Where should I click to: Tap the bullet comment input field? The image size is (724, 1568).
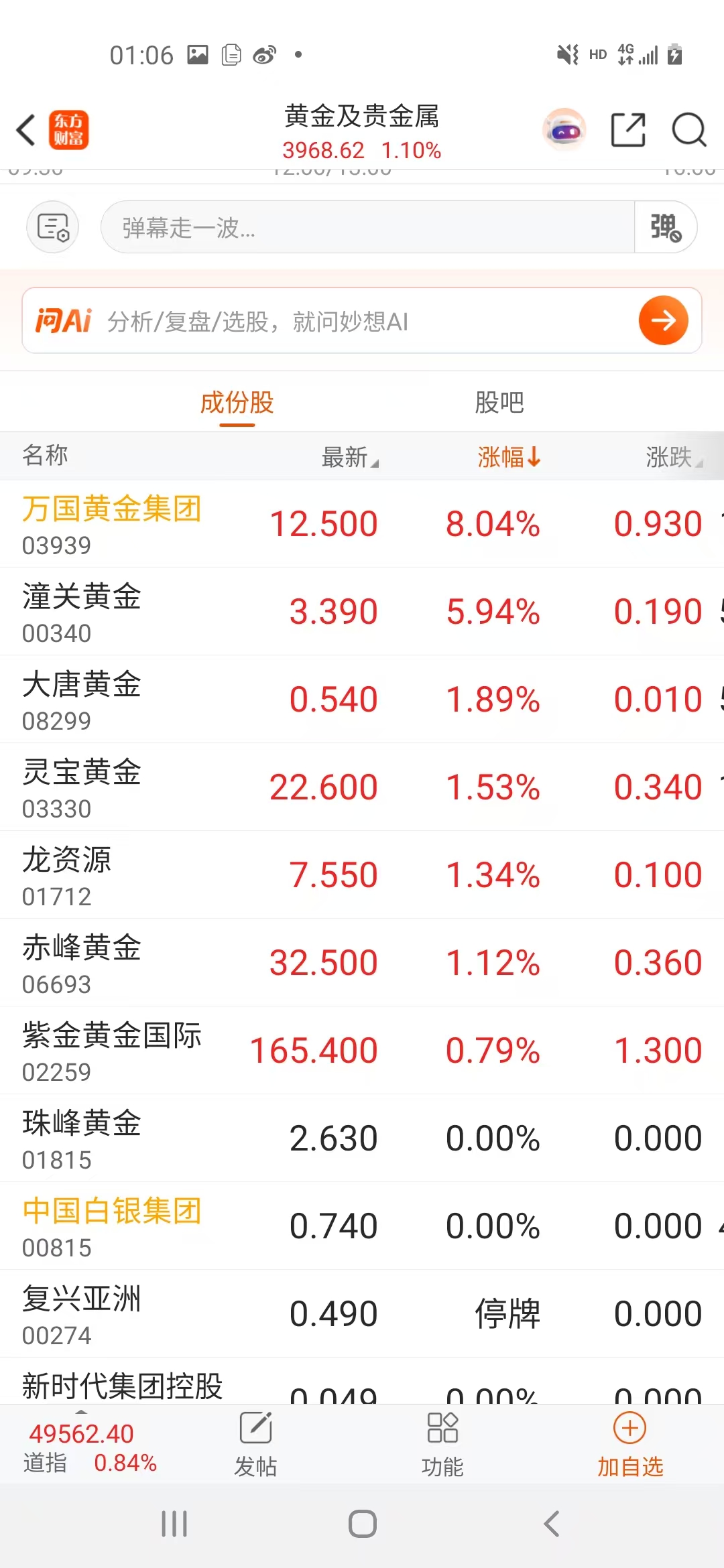click(367, 227)
